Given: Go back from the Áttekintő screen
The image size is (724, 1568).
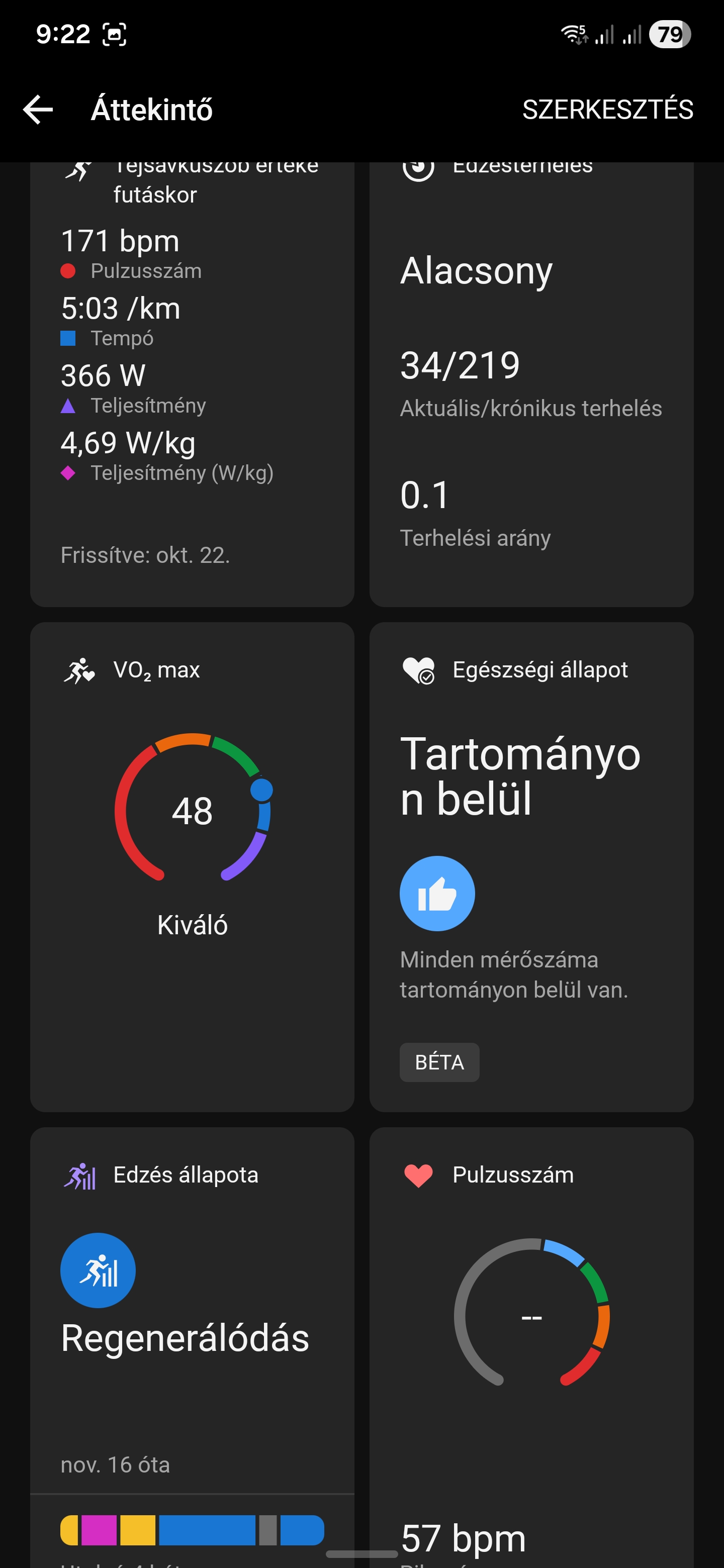Looking at the screenshot, I should (38, 110).
